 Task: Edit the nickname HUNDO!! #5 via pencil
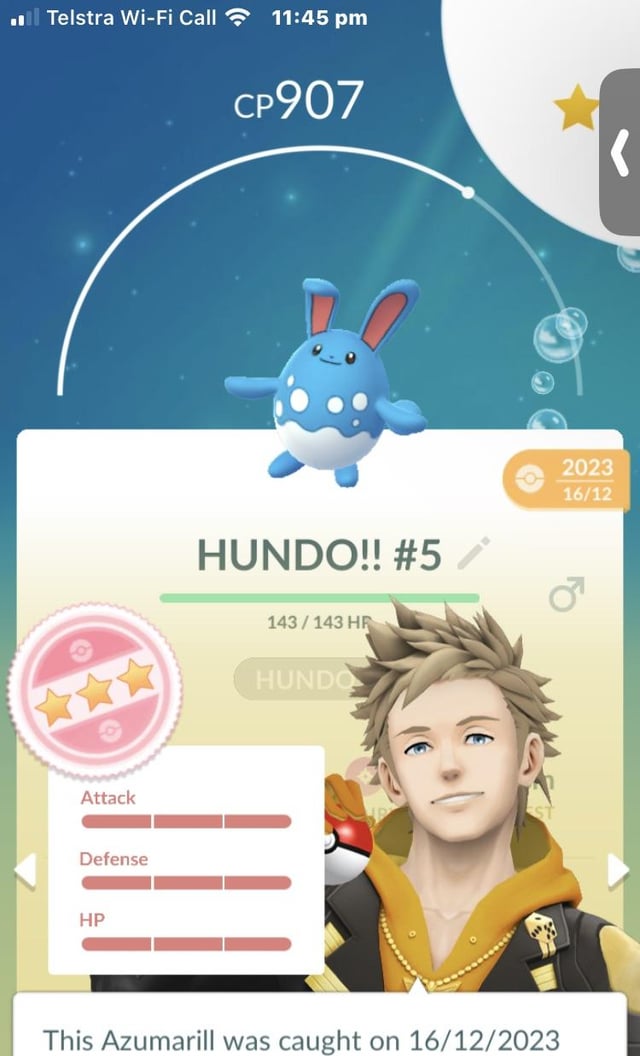pos(473,553)
